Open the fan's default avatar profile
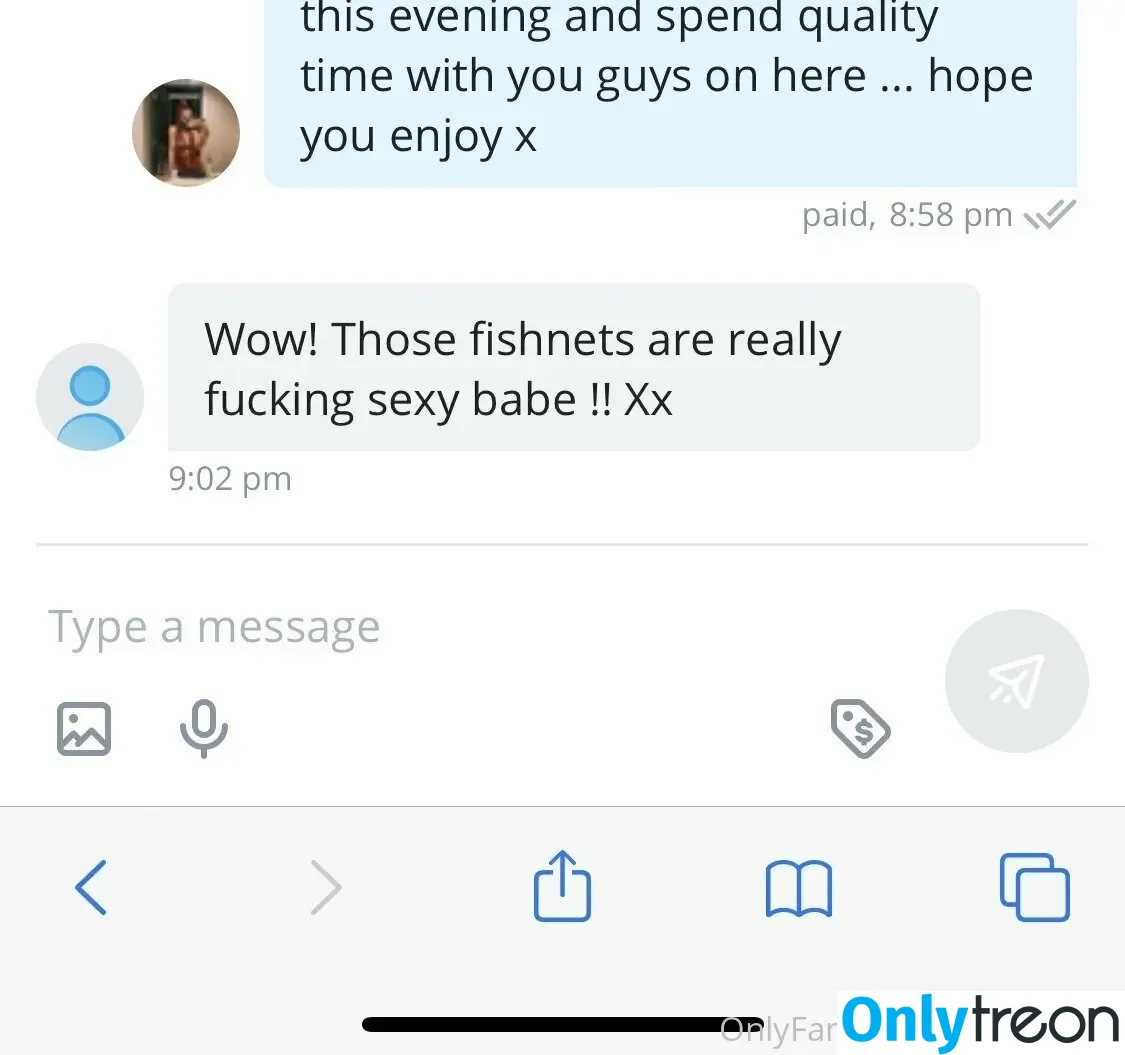The width and height of the screenshot is (1125, 1055). pyautogui.click(x=90, y=397)
